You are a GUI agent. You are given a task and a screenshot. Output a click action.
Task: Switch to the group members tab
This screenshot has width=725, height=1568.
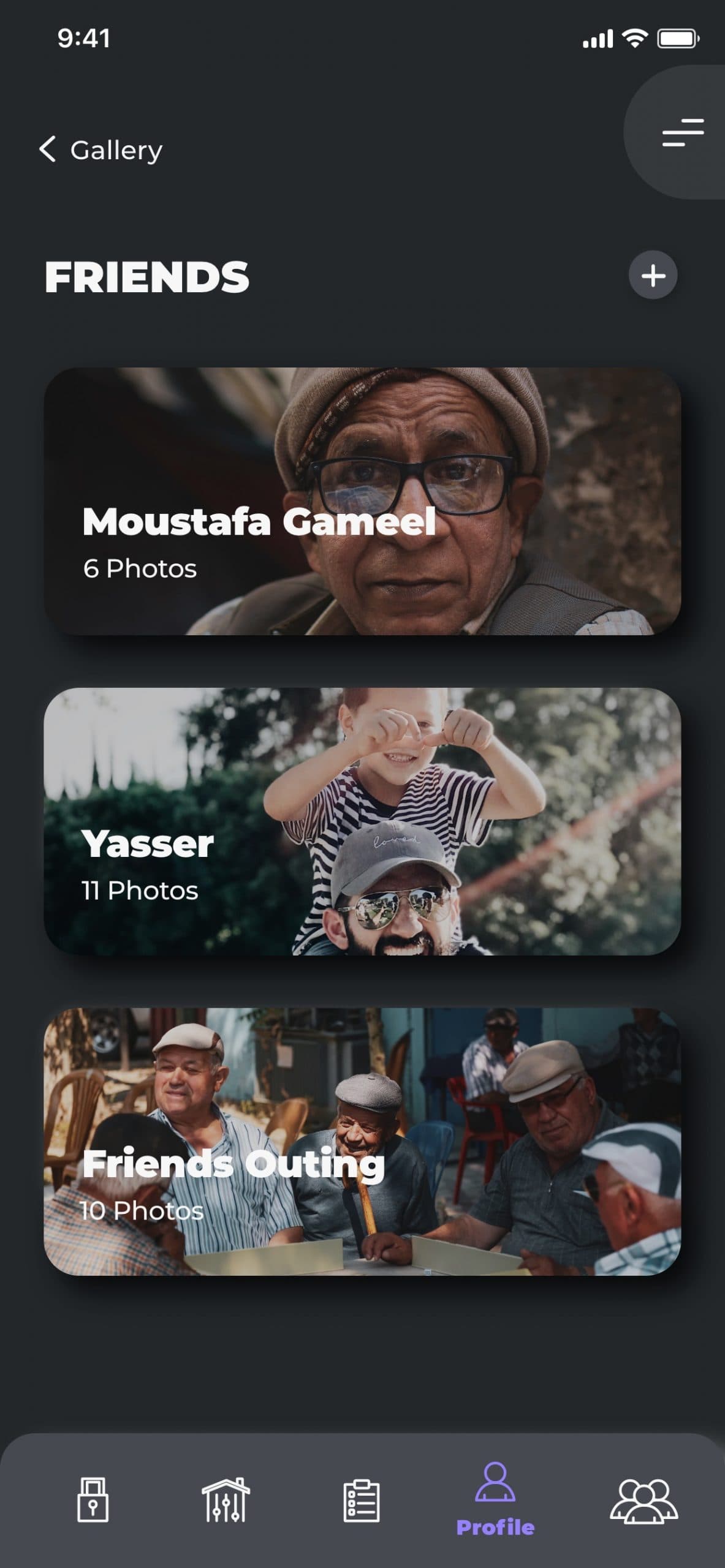643,1501
